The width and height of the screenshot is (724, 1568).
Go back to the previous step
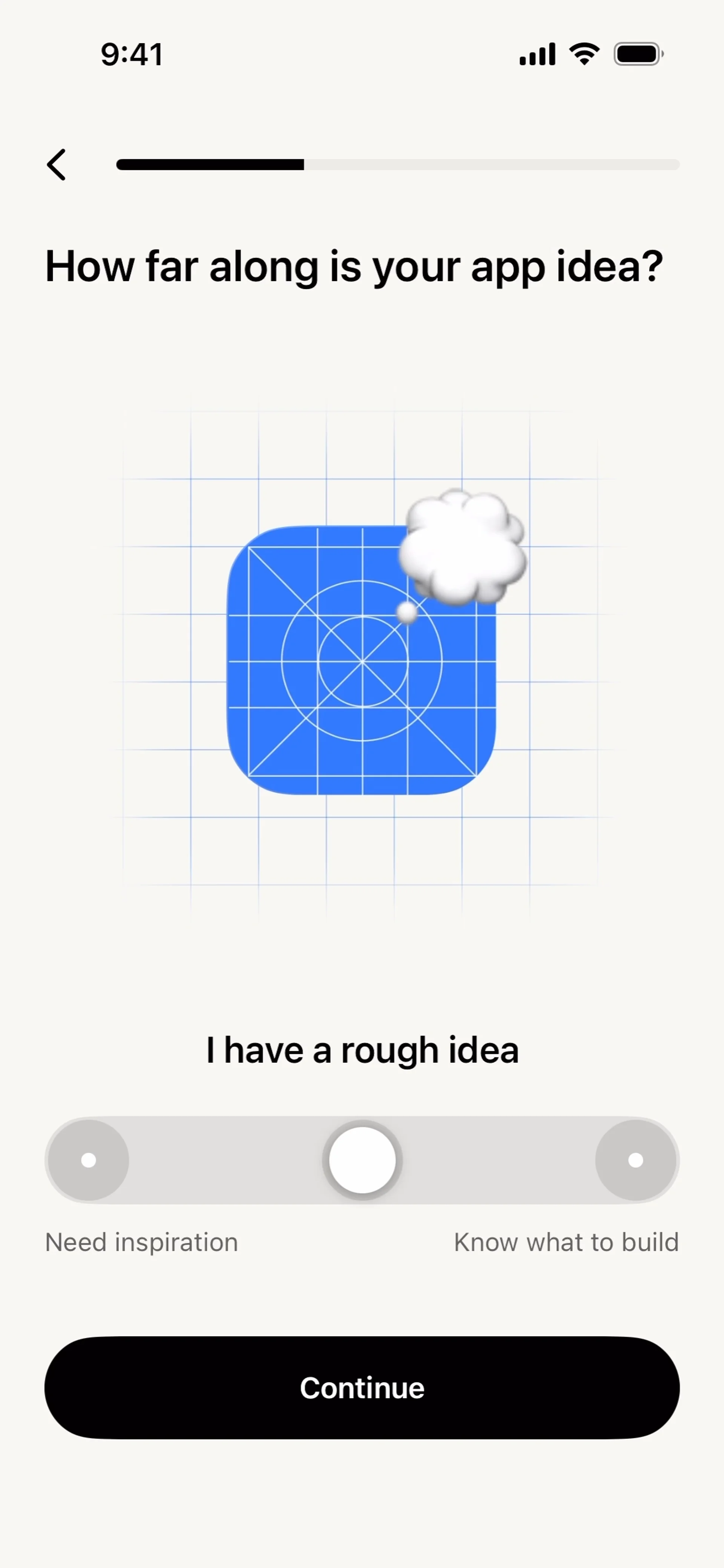point(57,164)
